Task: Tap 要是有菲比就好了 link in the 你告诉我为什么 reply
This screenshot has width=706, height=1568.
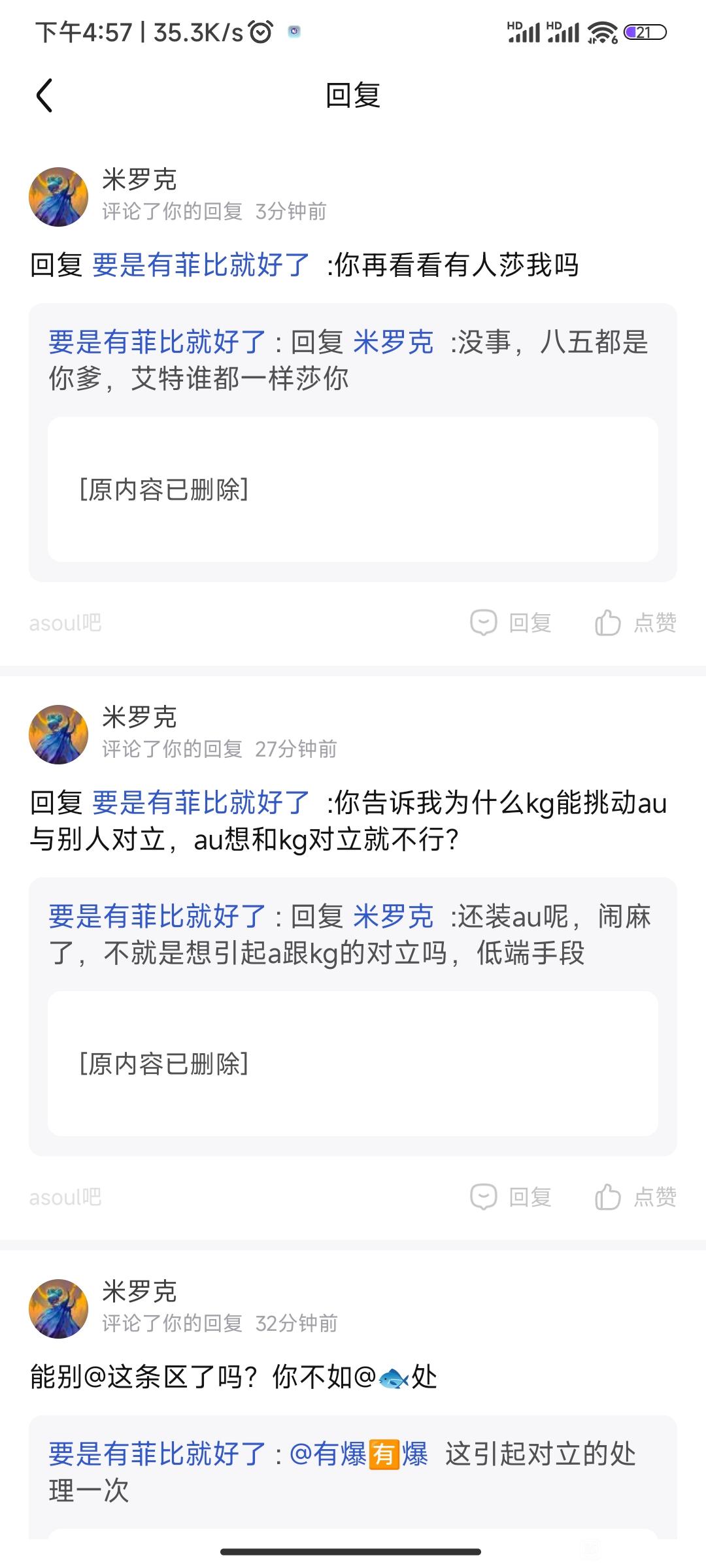Action: [201, 803]
